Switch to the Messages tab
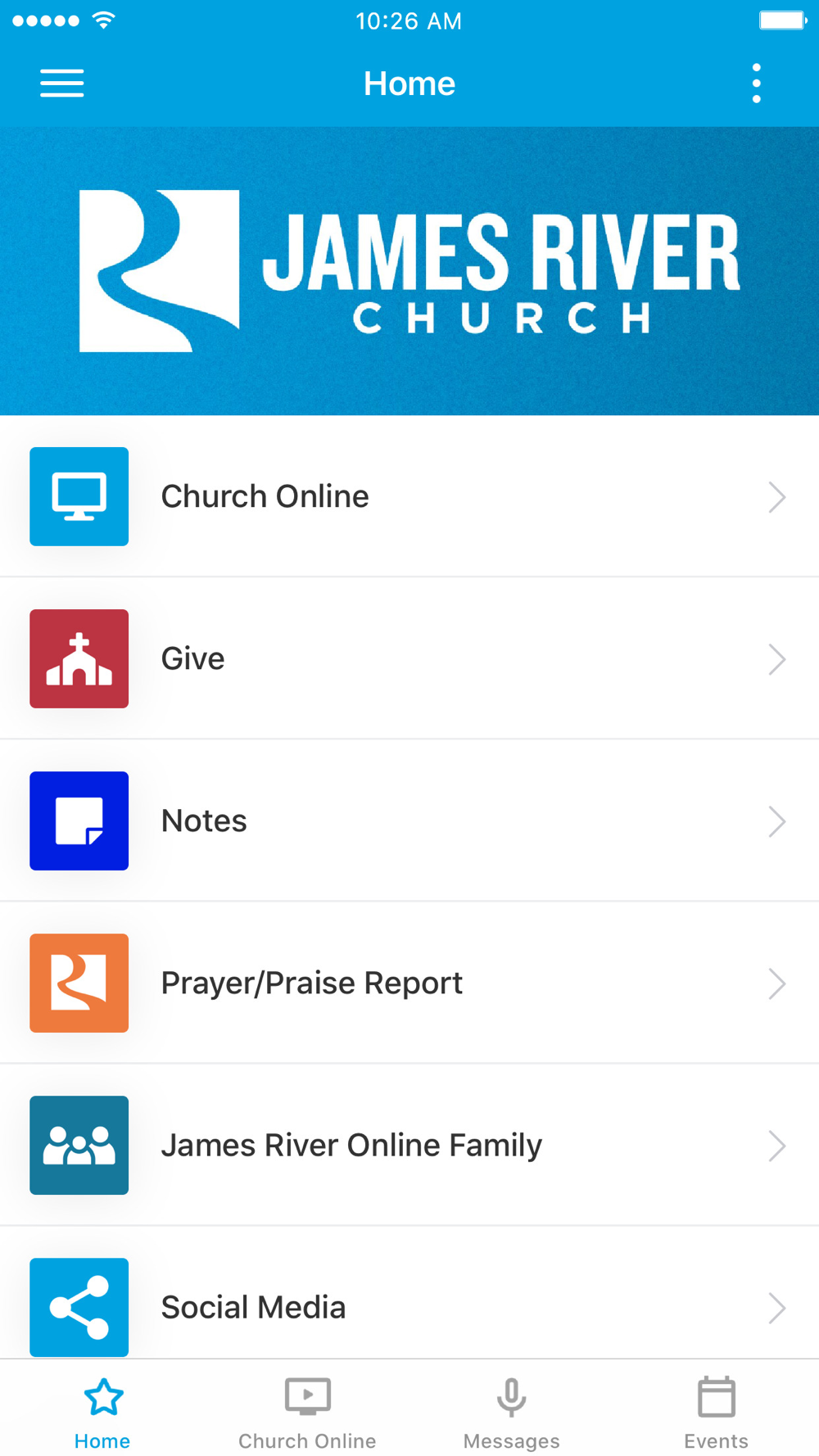Image resolution: width=819 pixels, height=1456 pixels. click(512, 1412)
